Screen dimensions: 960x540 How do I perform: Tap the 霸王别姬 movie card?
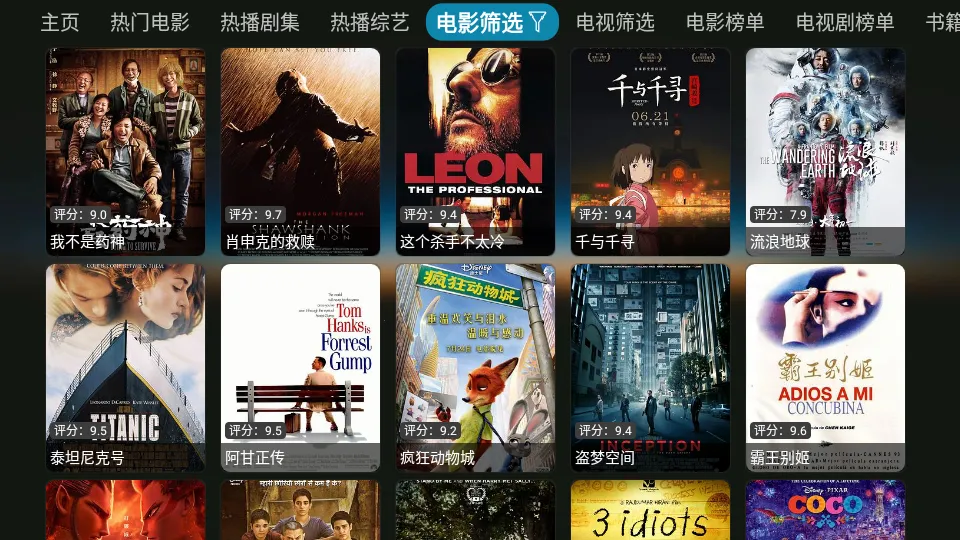click(x=825, y=367)
